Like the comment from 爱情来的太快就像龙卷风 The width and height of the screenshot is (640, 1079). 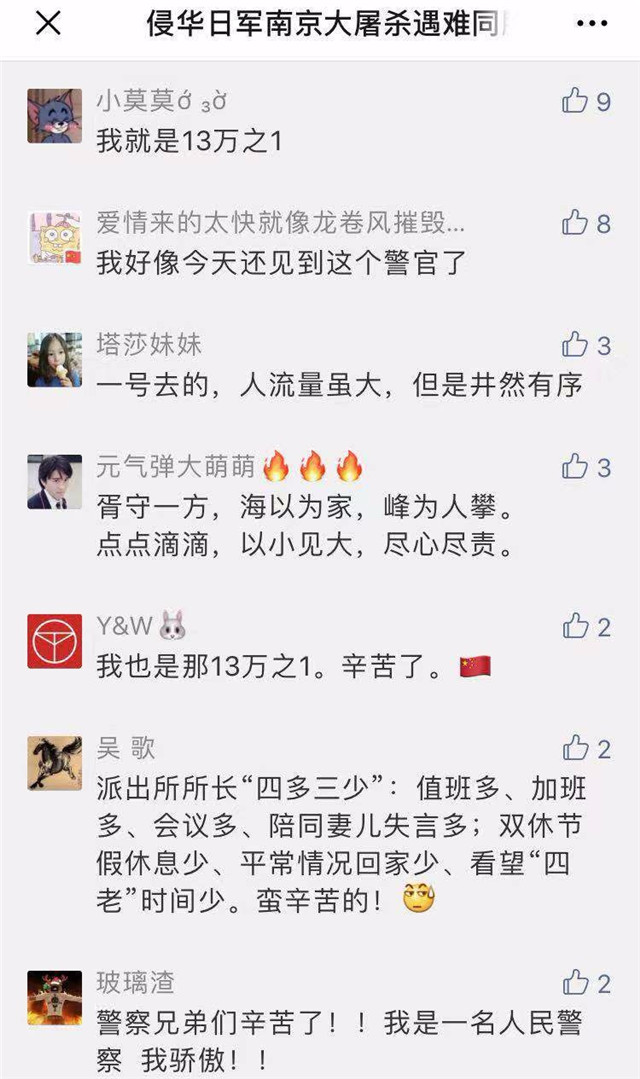point(575,222)
